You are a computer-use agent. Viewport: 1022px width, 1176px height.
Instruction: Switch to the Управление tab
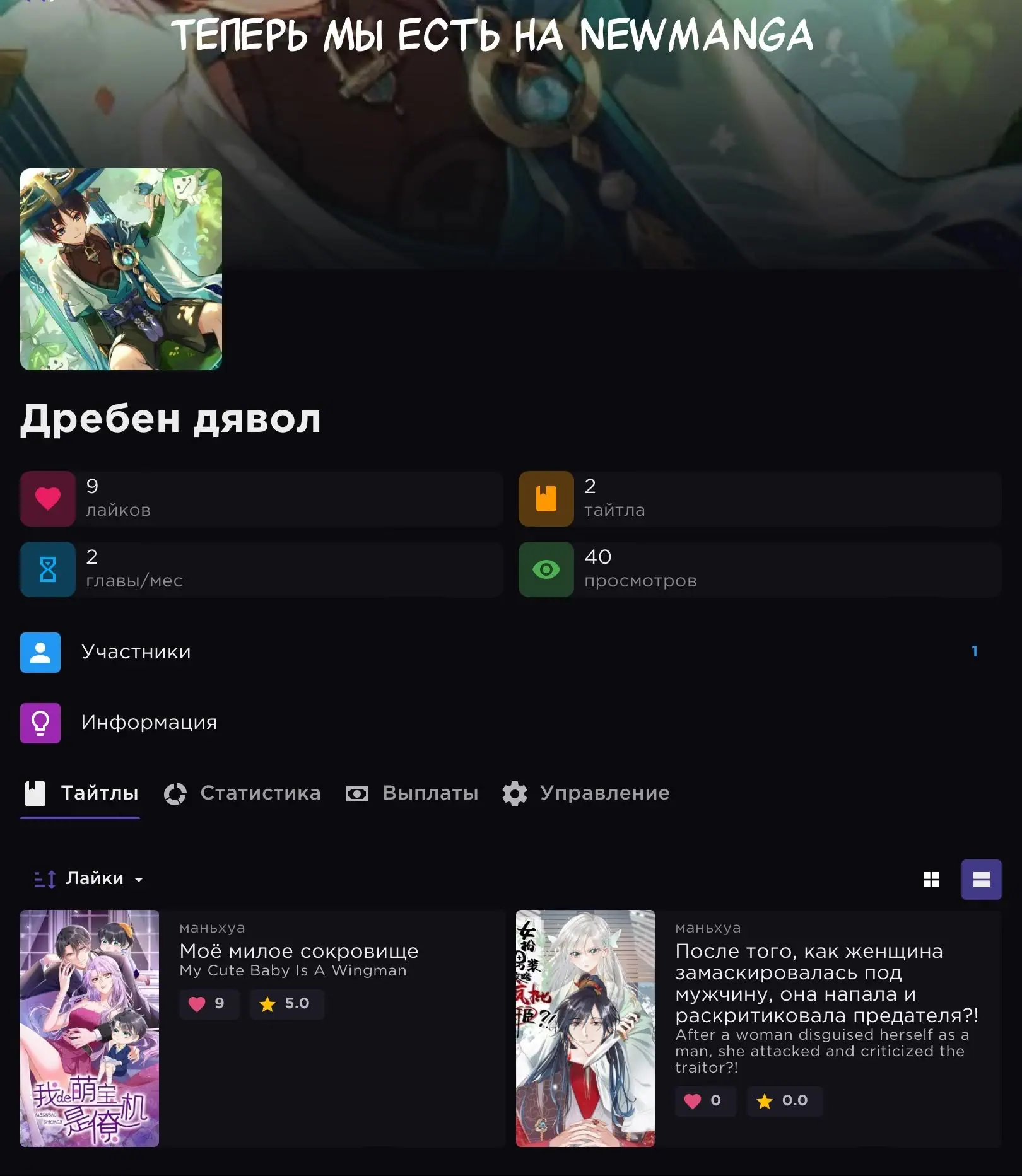point(586,793)
